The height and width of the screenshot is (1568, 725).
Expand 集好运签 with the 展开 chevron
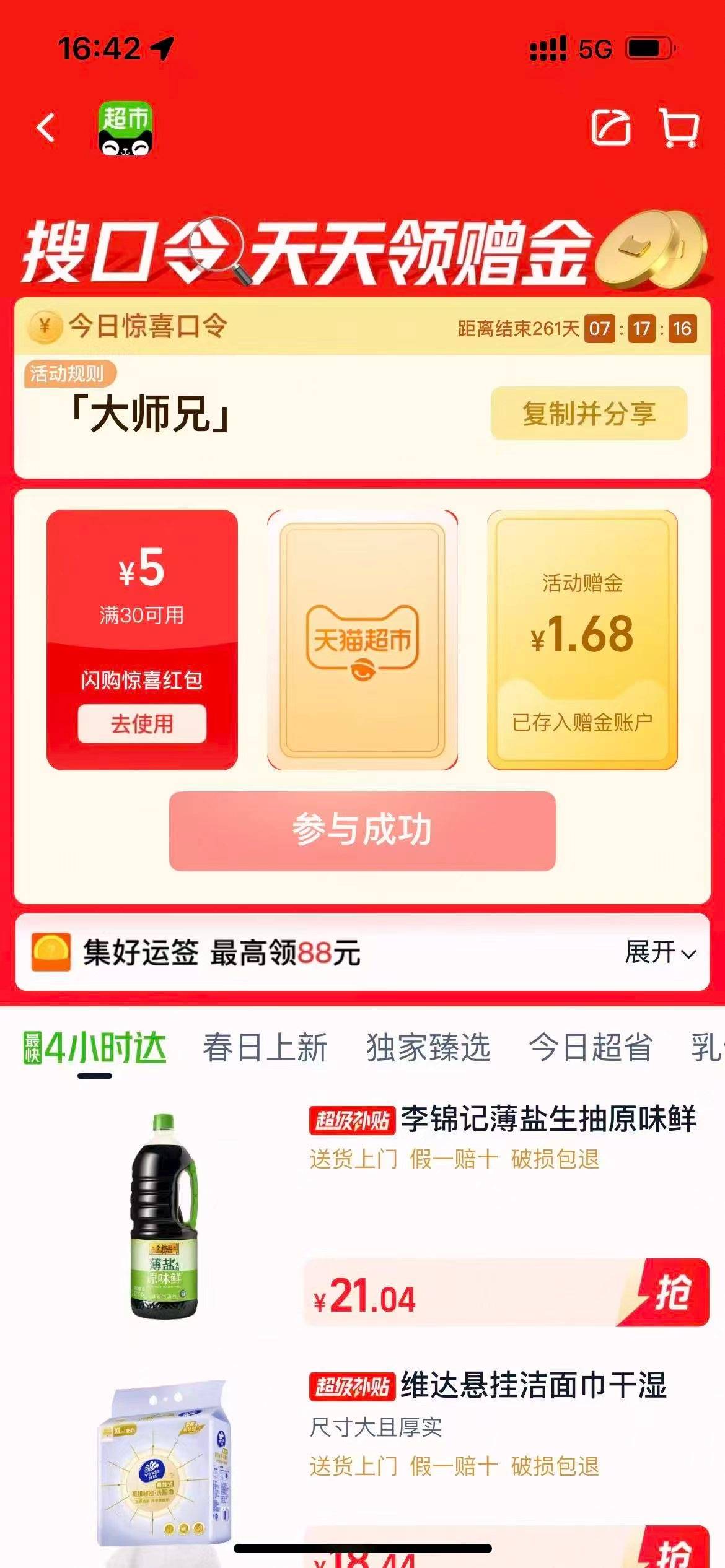pyautogui.click(x=661, y=952)
